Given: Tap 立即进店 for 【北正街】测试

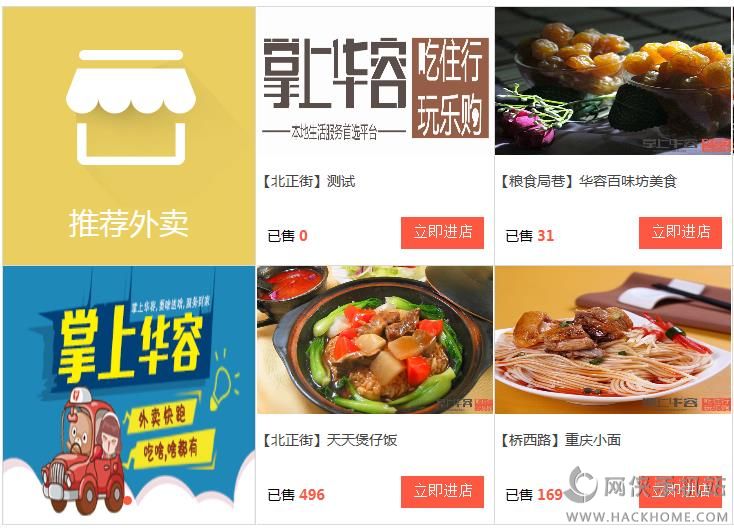Looking at the screenshot, I should [442, 232].
